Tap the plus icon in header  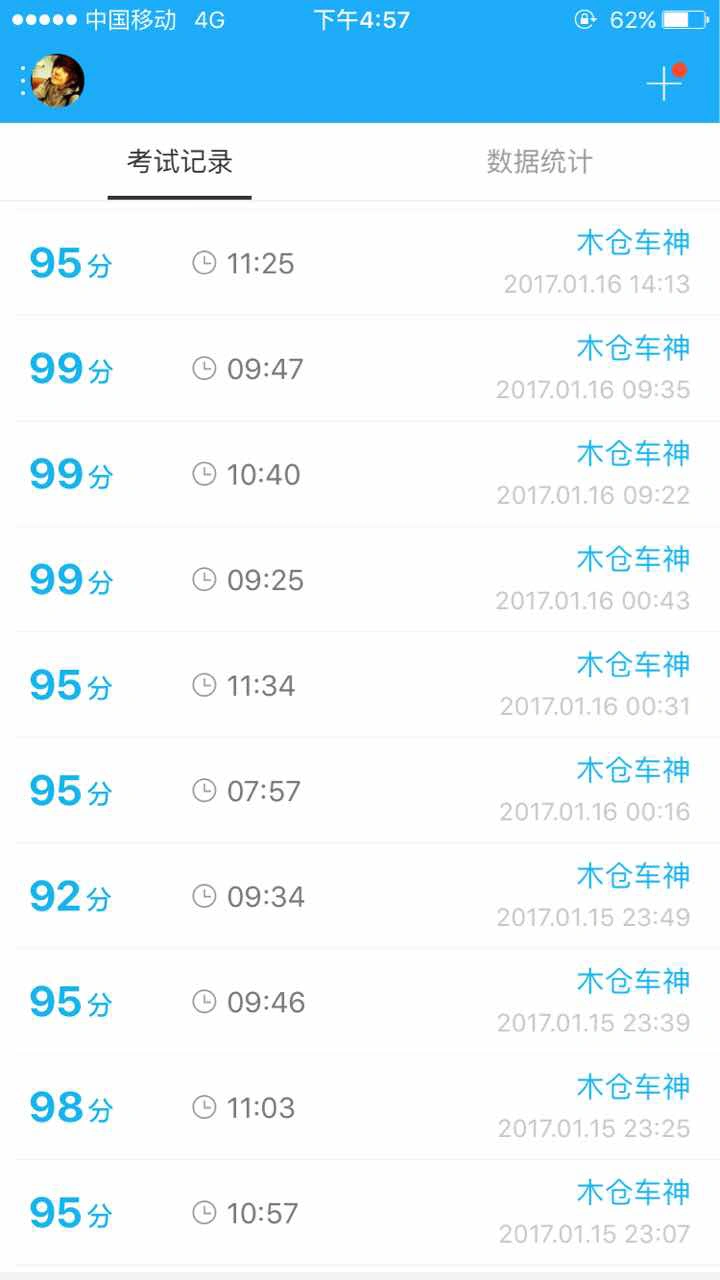click(664, 83)
